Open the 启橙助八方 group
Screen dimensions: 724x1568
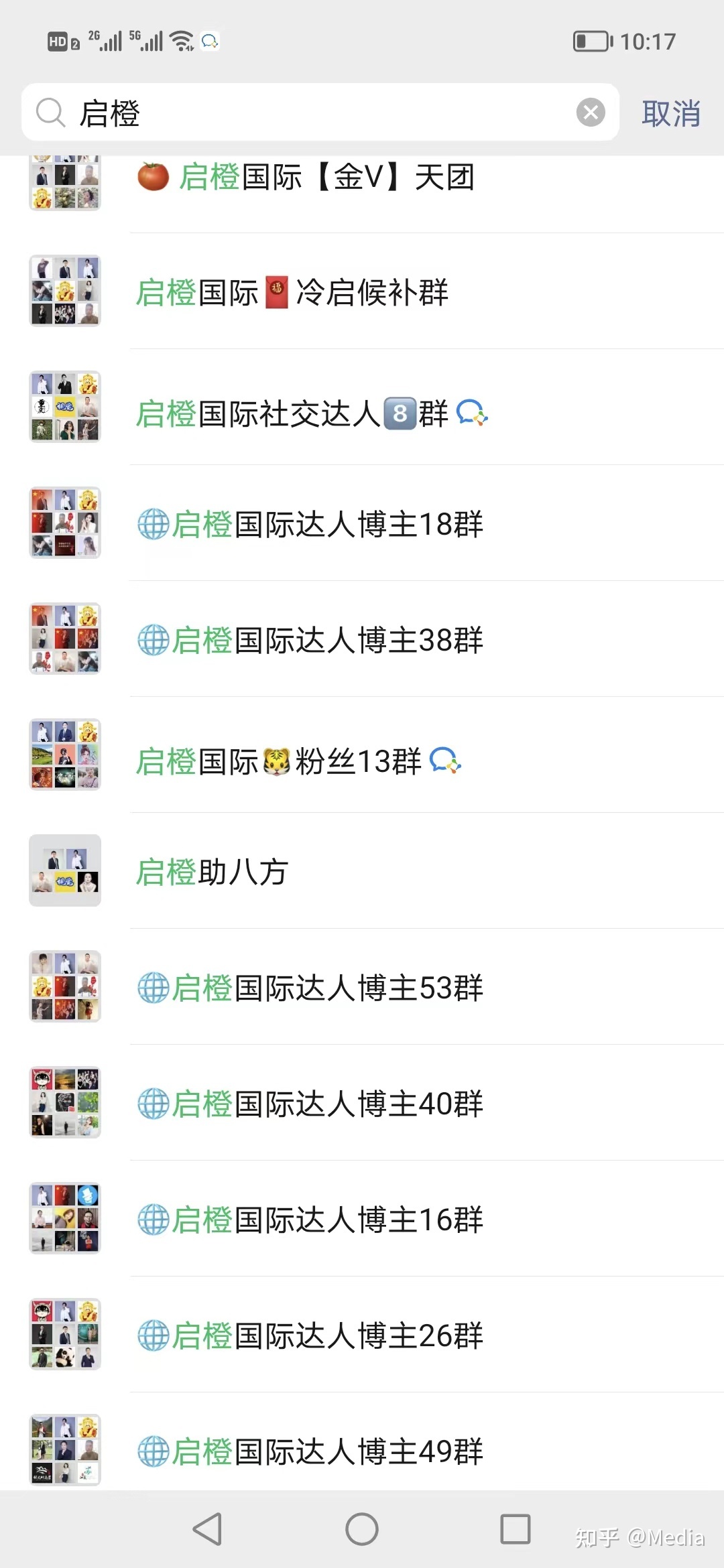(x=212, y=872)
